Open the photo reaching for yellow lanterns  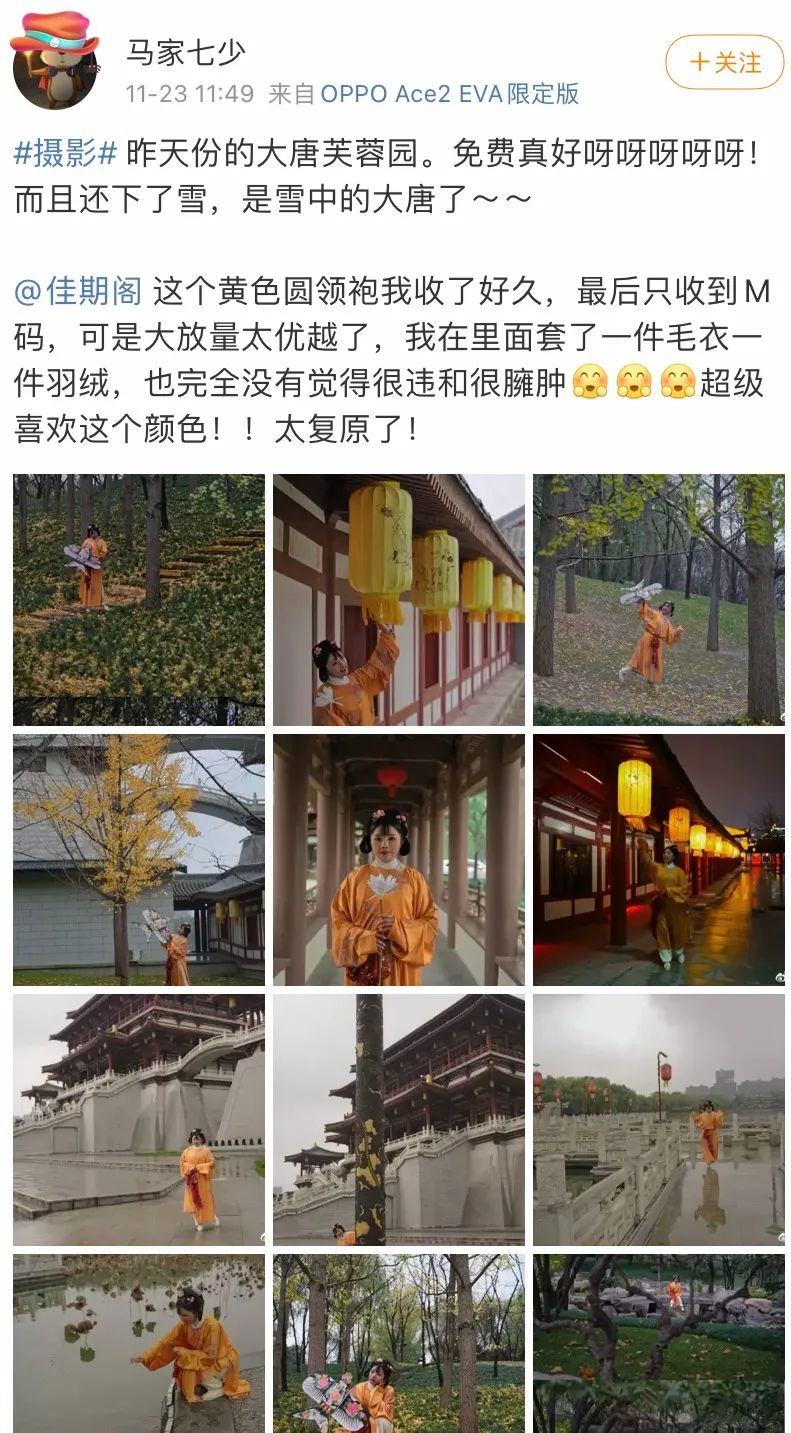[x=399, y=600]
